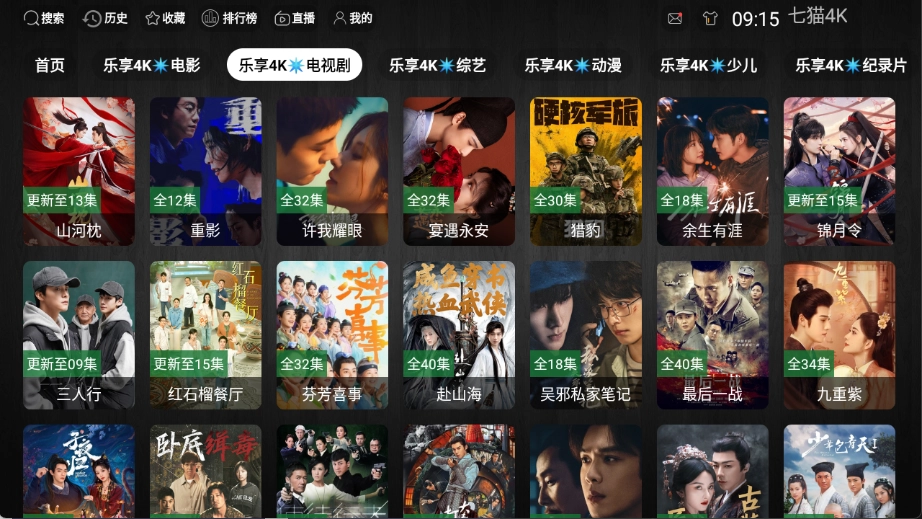Open the drama 锦月令
922x519 pixels.
tap(839, 170)
